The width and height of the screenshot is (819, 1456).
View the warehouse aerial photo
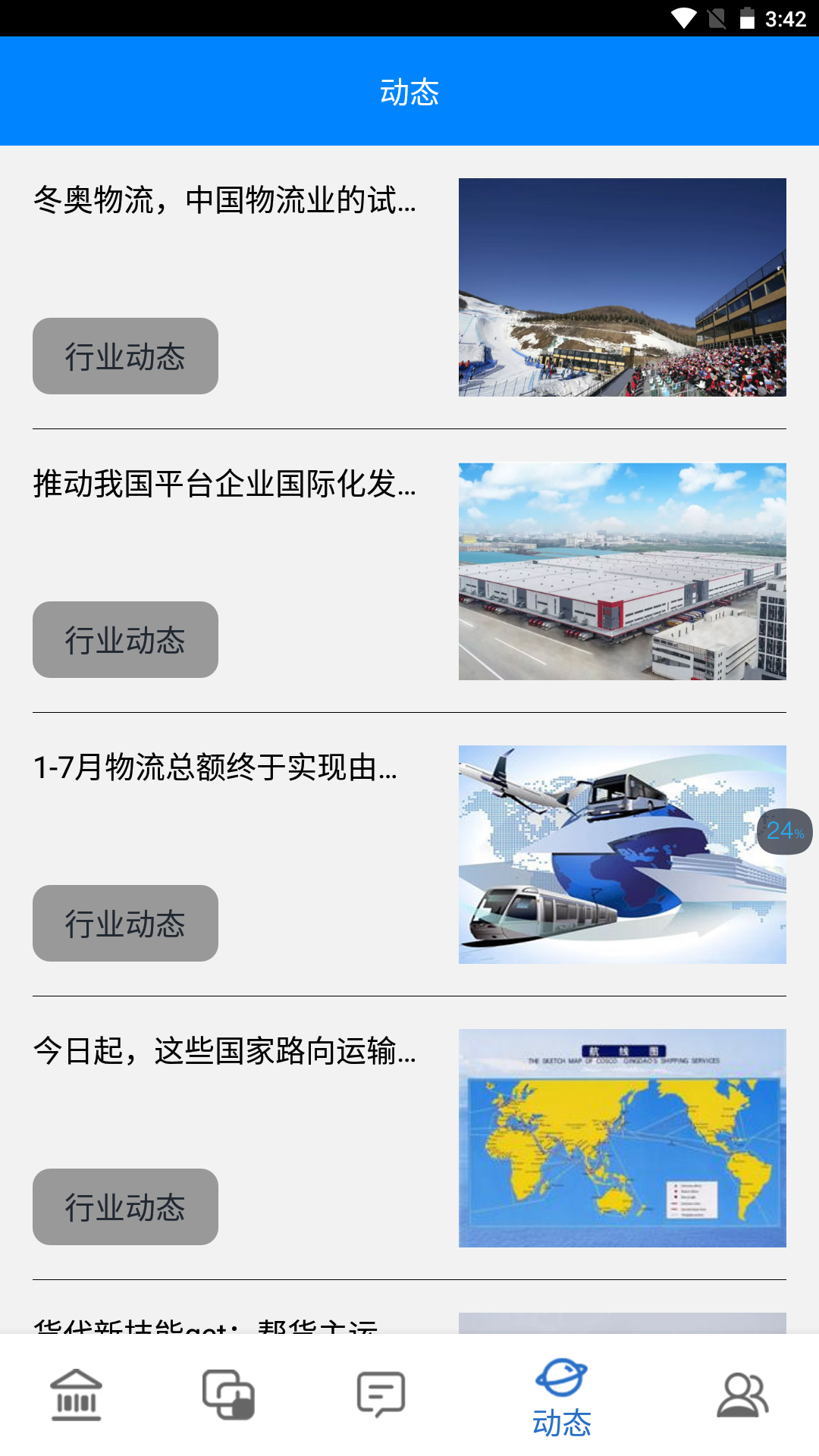[x=622, y=572]
